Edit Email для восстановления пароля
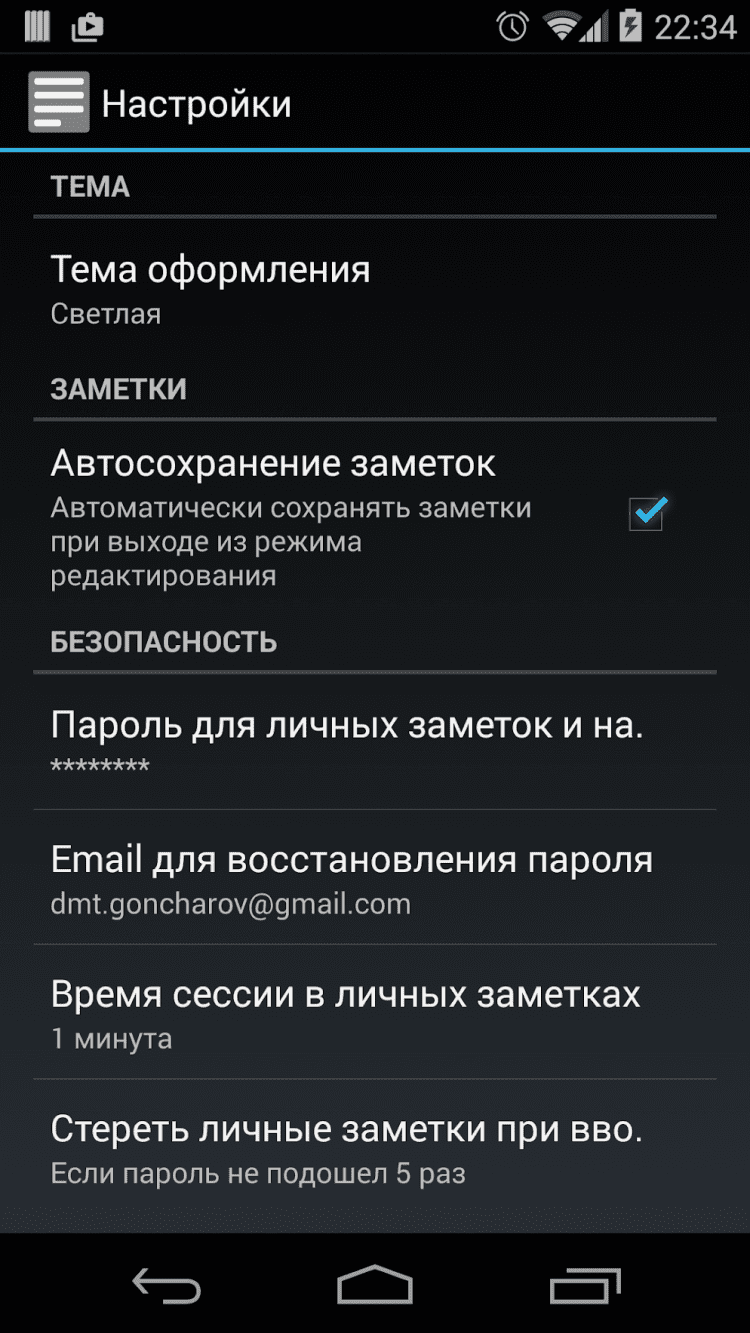Viewport: 750px width, 1333px height. [x=374, y=878]
